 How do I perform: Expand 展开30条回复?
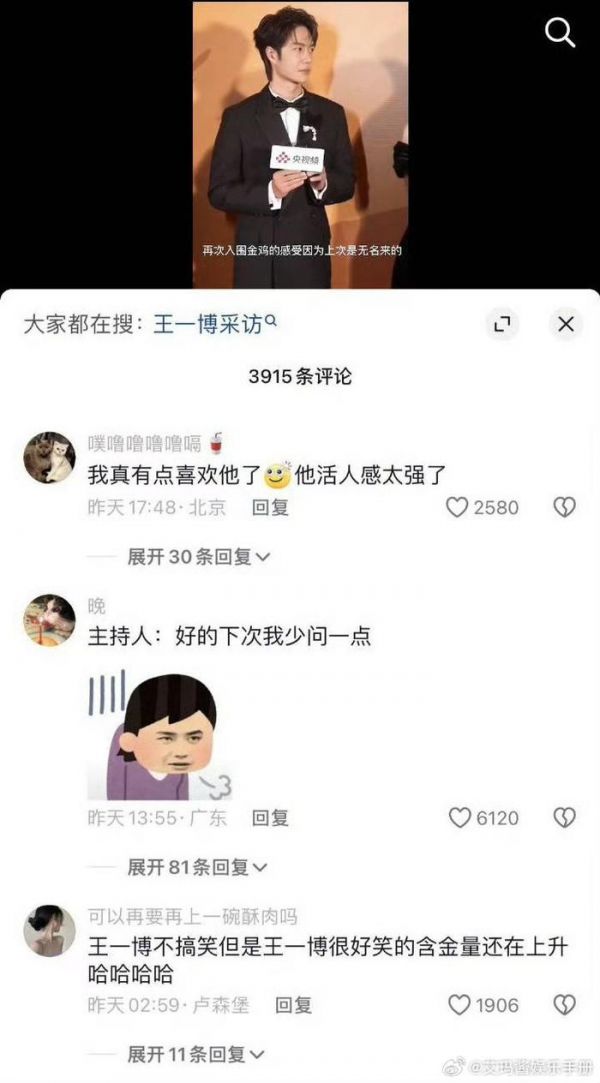coord(198,557)
